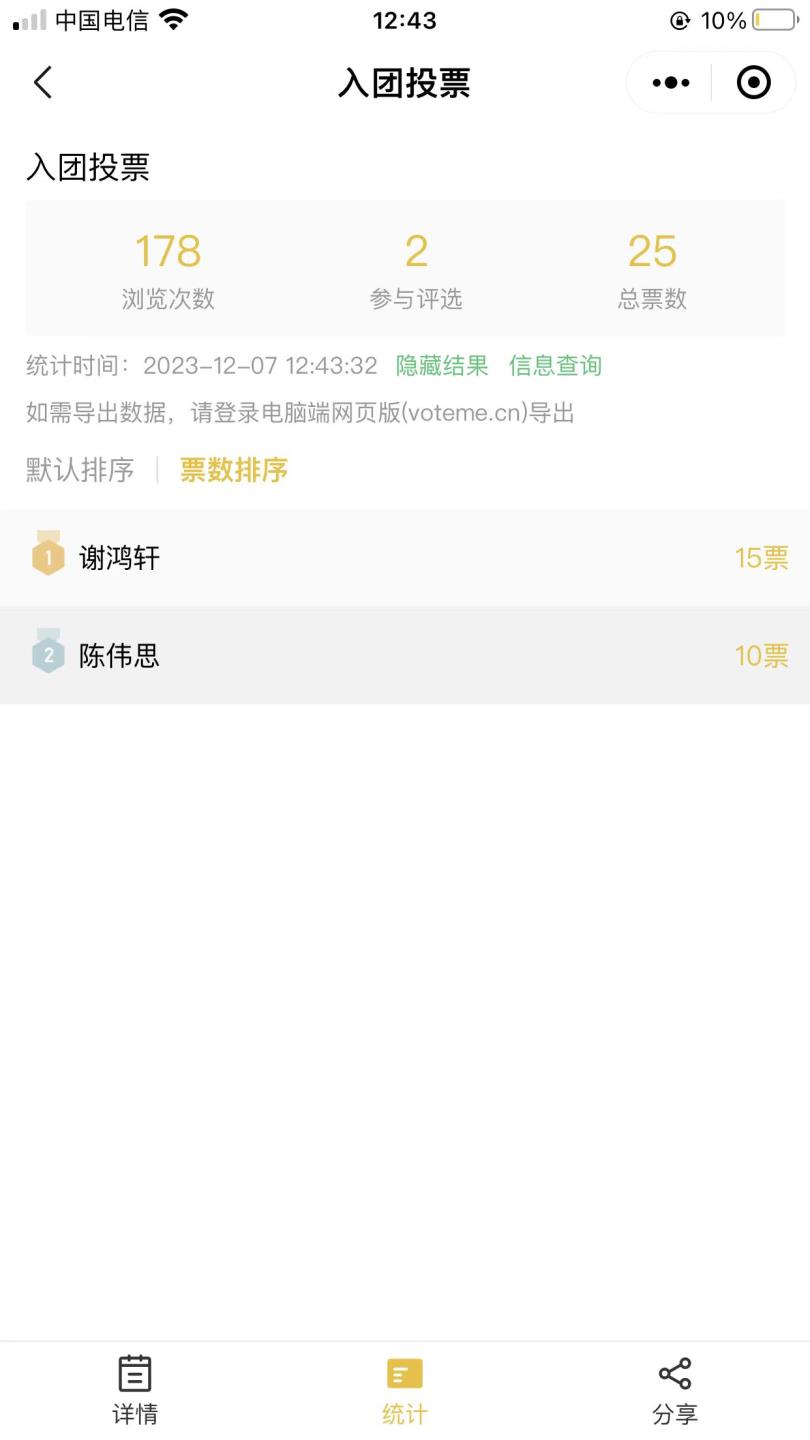
Task: Open the 信息查询 link
Action: 555,365
